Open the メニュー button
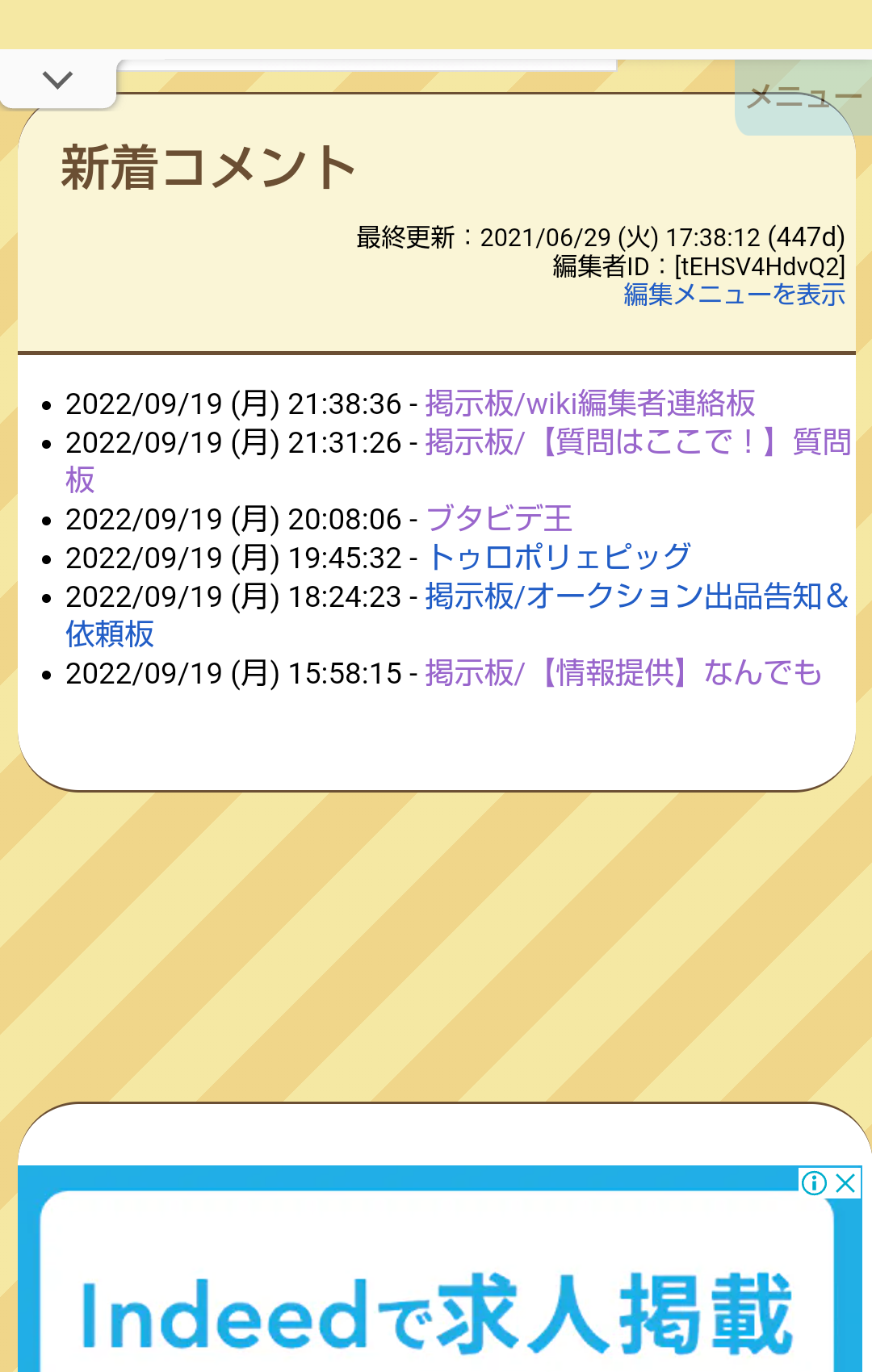Image resolution: width=872 pixels, height=1372 pixels. 804,98
